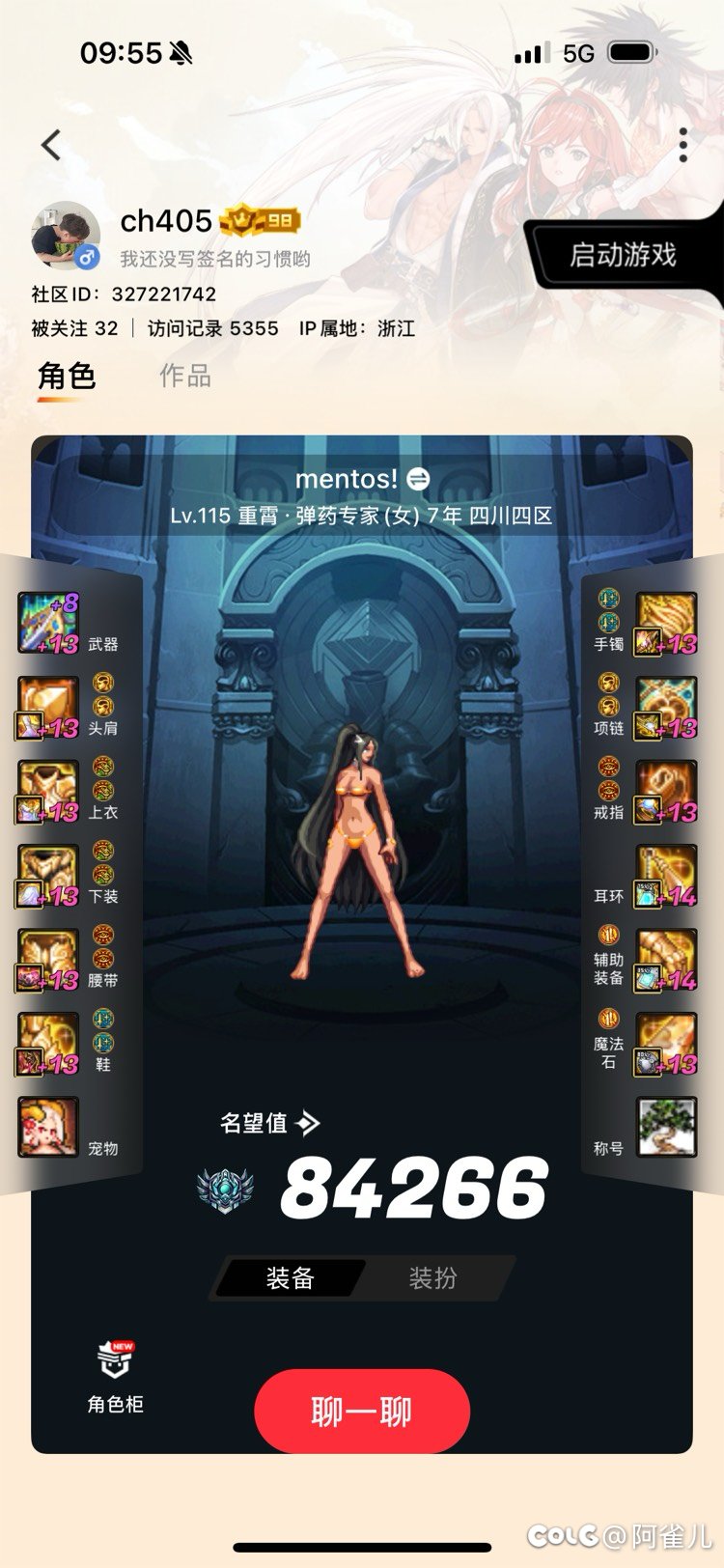Screen dimensions: 724x1568
Task: View the 手镯 bracelet item
Action: click(666, 625)
